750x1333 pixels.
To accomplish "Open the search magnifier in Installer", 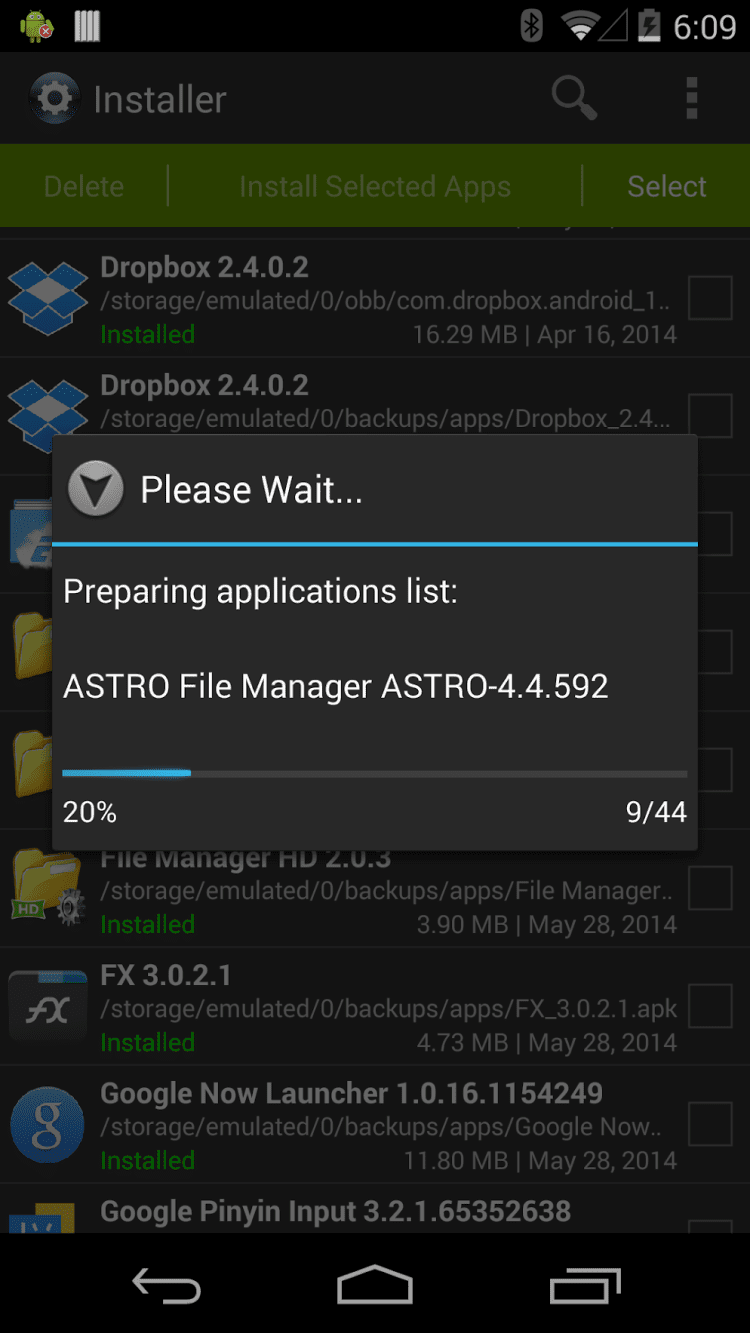I will [574, 98].
